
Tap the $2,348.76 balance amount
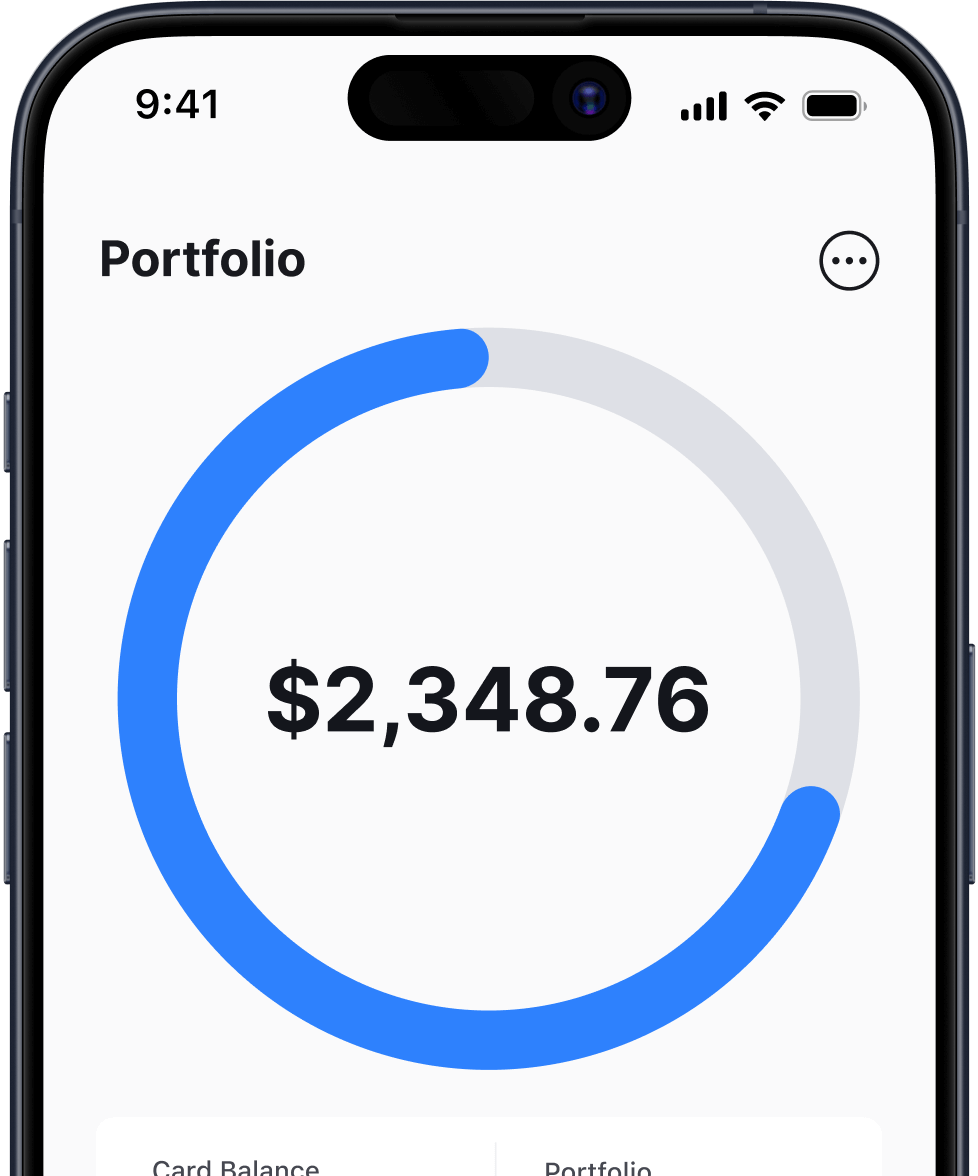(489, 700)
